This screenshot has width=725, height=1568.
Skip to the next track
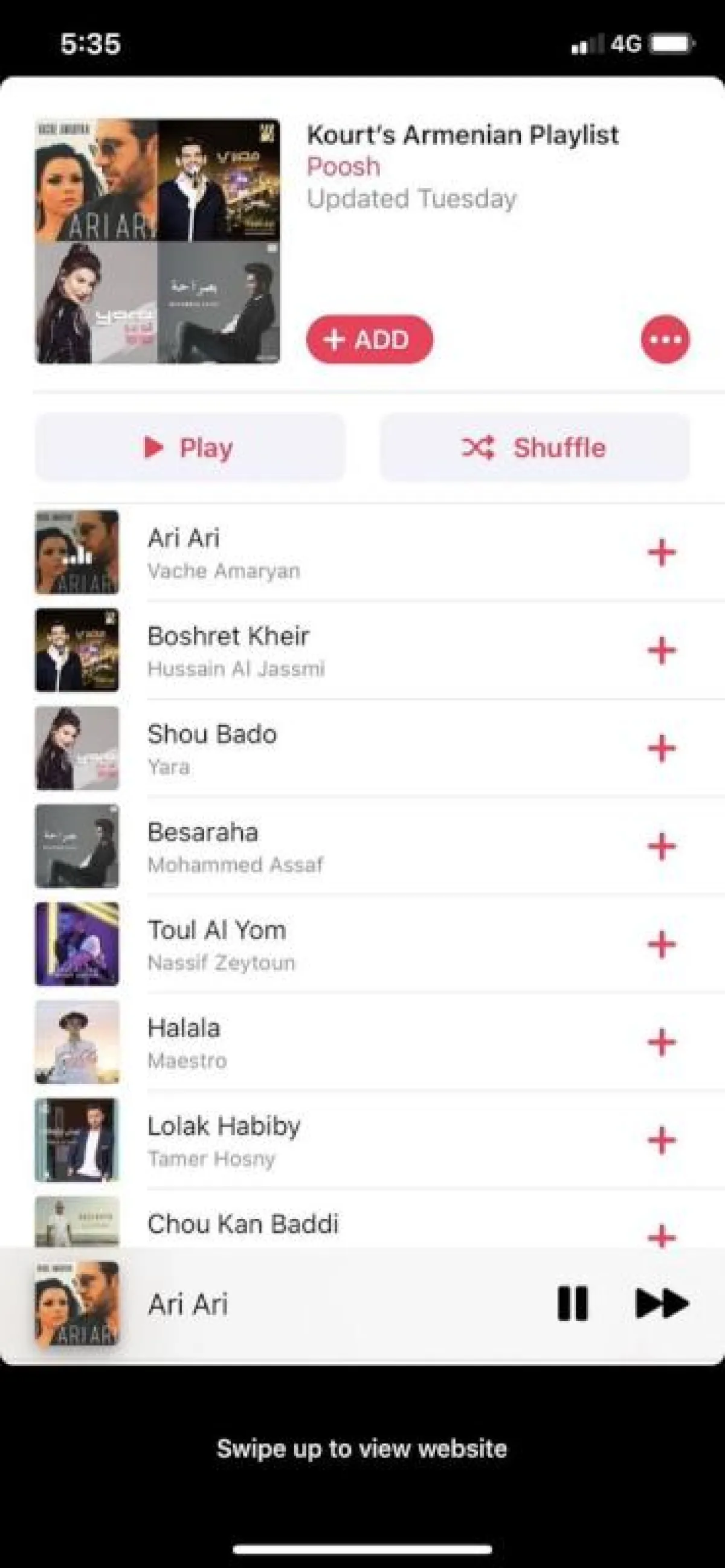pyautogui.click(x=661, y=1303)
